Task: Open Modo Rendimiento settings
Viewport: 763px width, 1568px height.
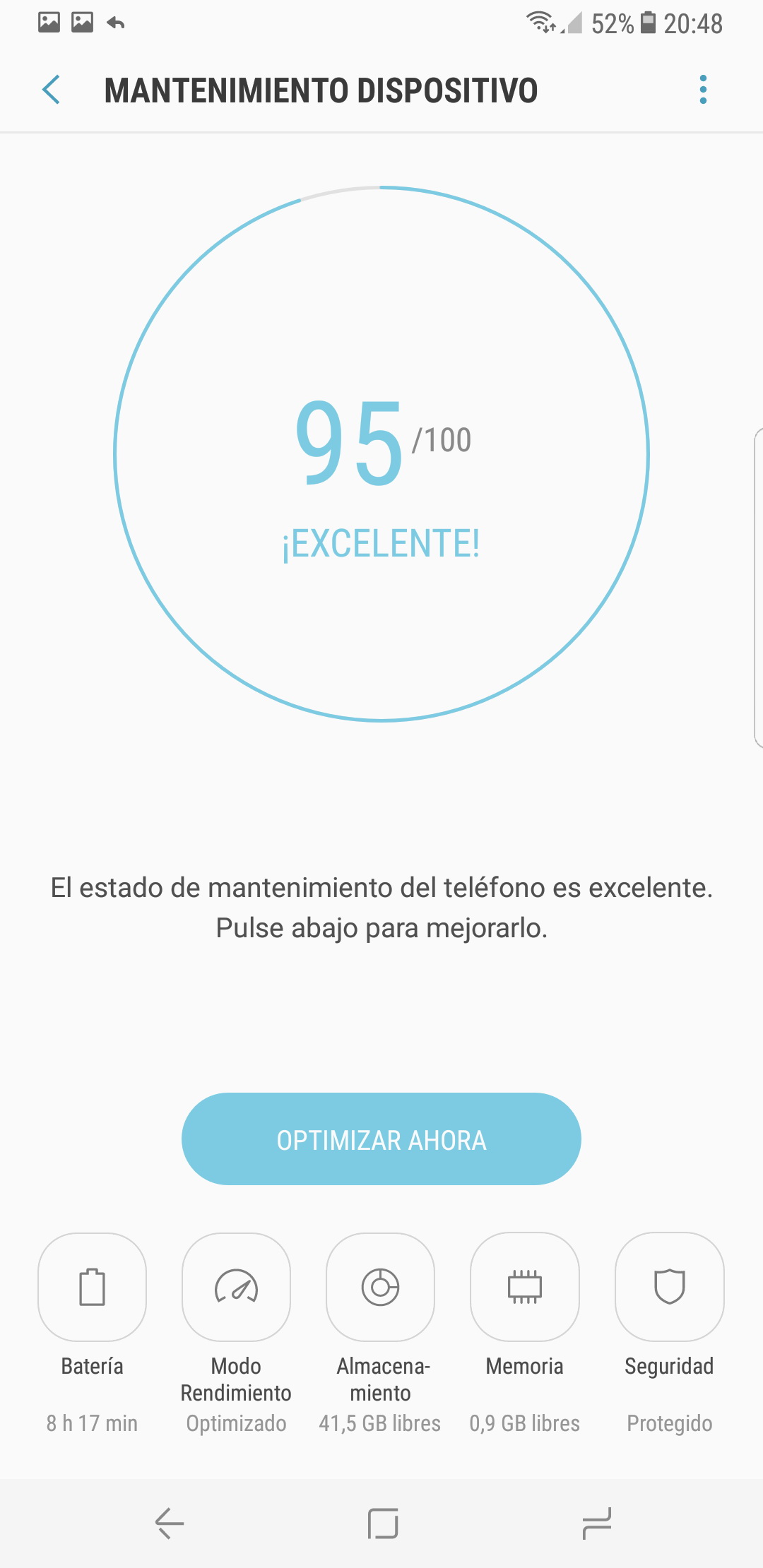Action: [236, 1287]
